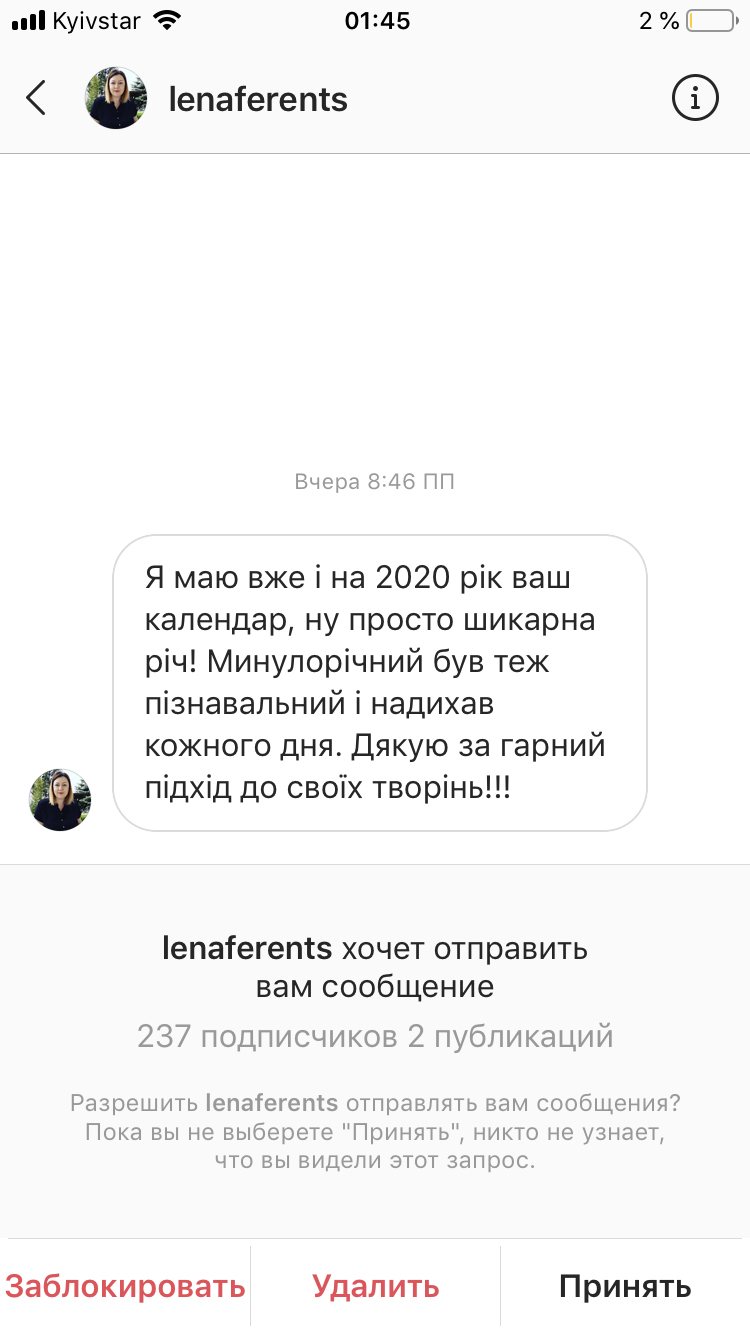Tap the avatar beside the message bubble
This screenshot has height=1334, width=750.
pyautogui.click(x=60, y=800)
